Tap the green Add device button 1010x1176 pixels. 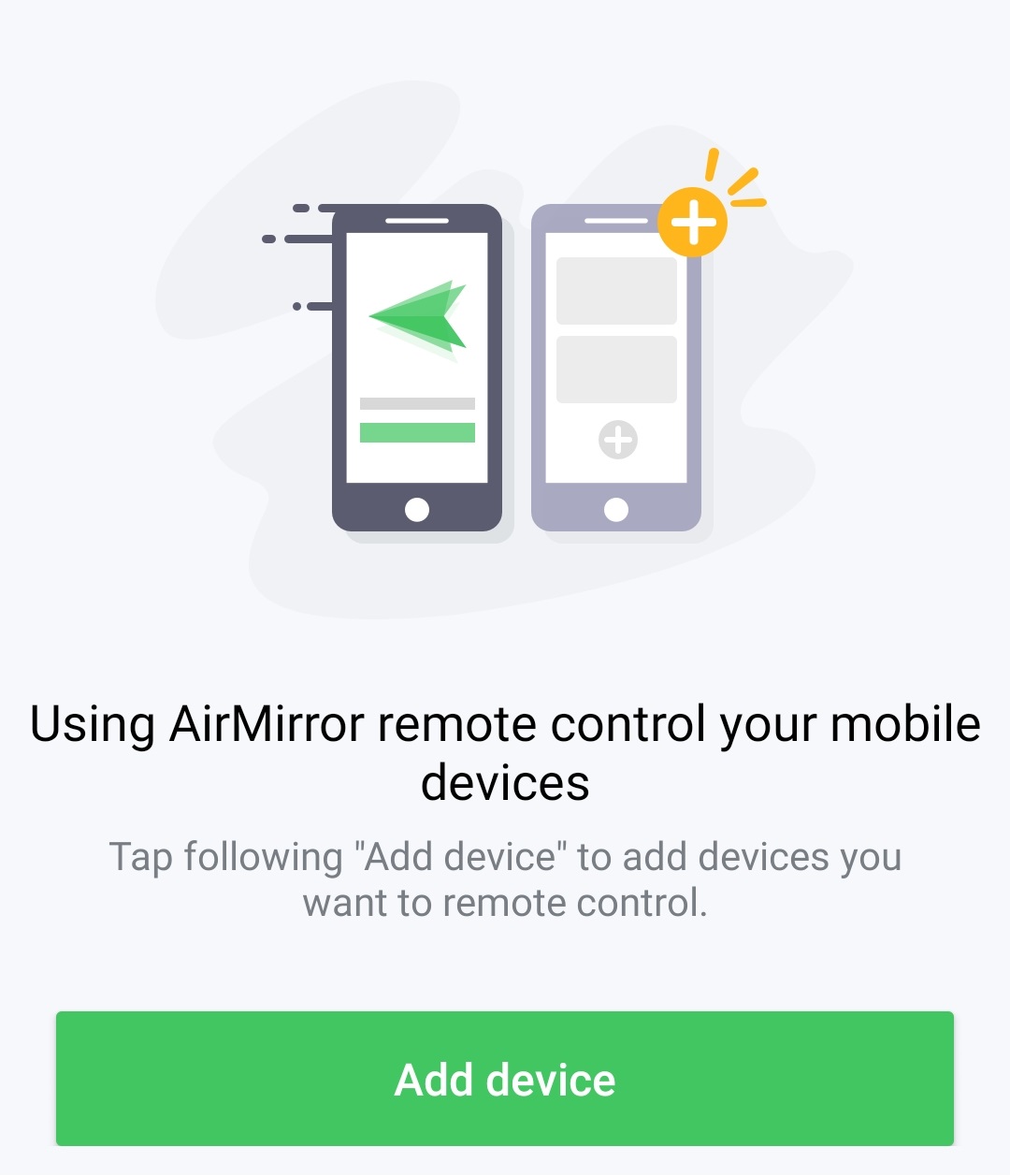(505, 1079)
